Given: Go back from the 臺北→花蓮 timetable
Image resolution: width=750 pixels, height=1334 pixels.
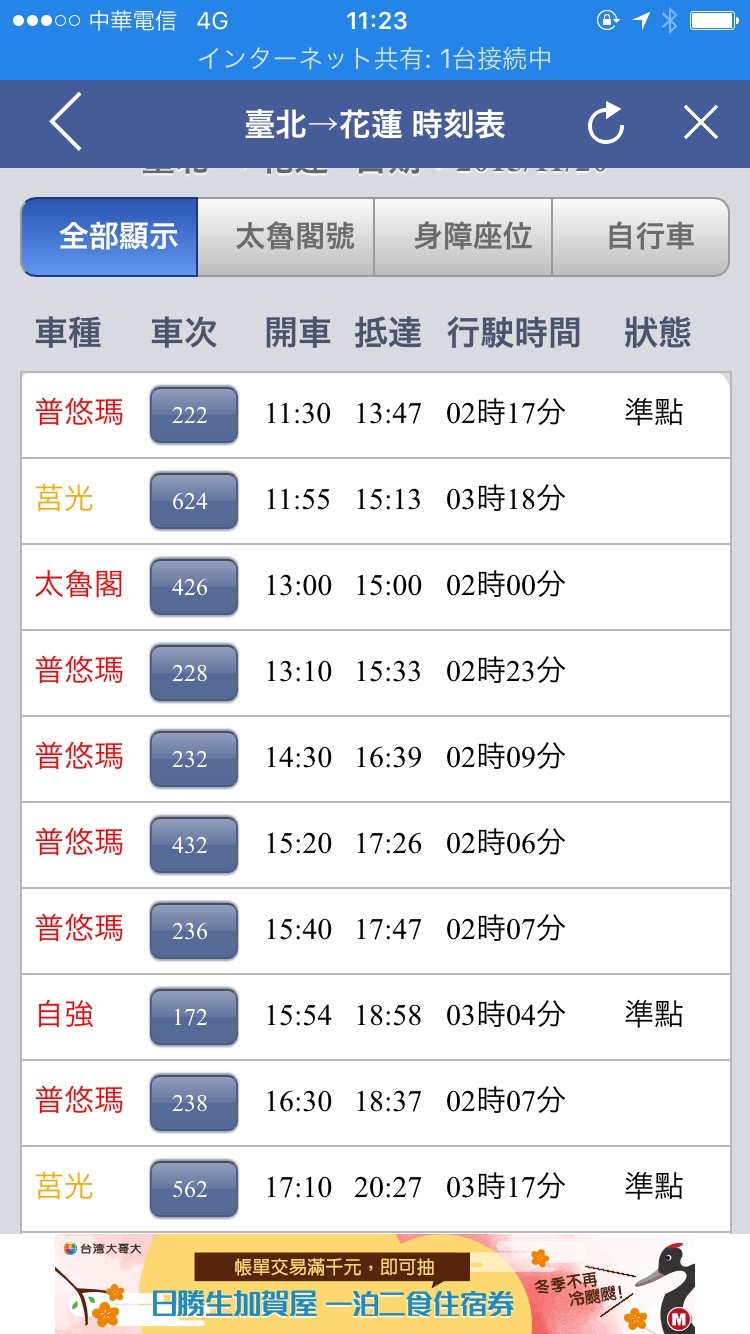Looking at the screenshot, I should coord(66,123).
